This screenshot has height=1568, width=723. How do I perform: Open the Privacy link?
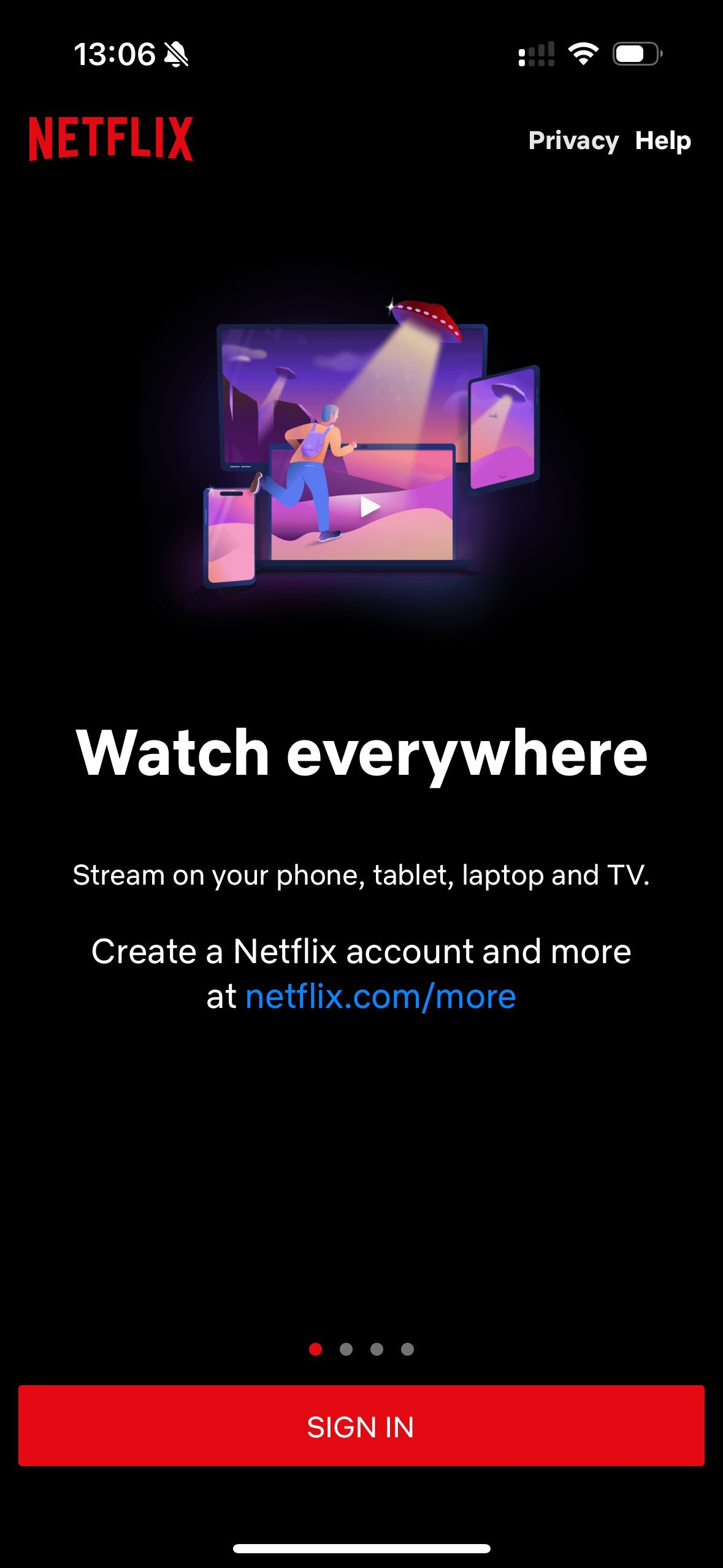coord(573,141)
